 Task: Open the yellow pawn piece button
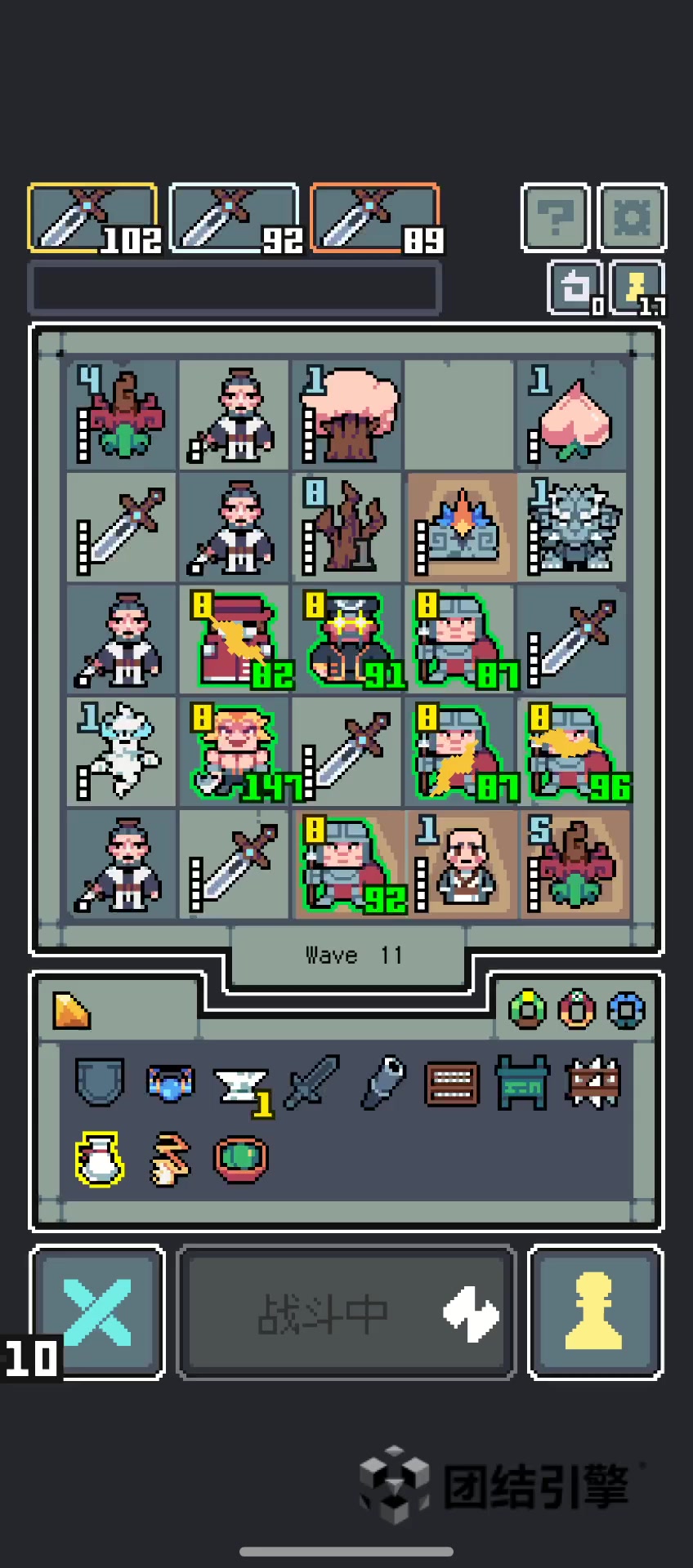point(595,1312)
